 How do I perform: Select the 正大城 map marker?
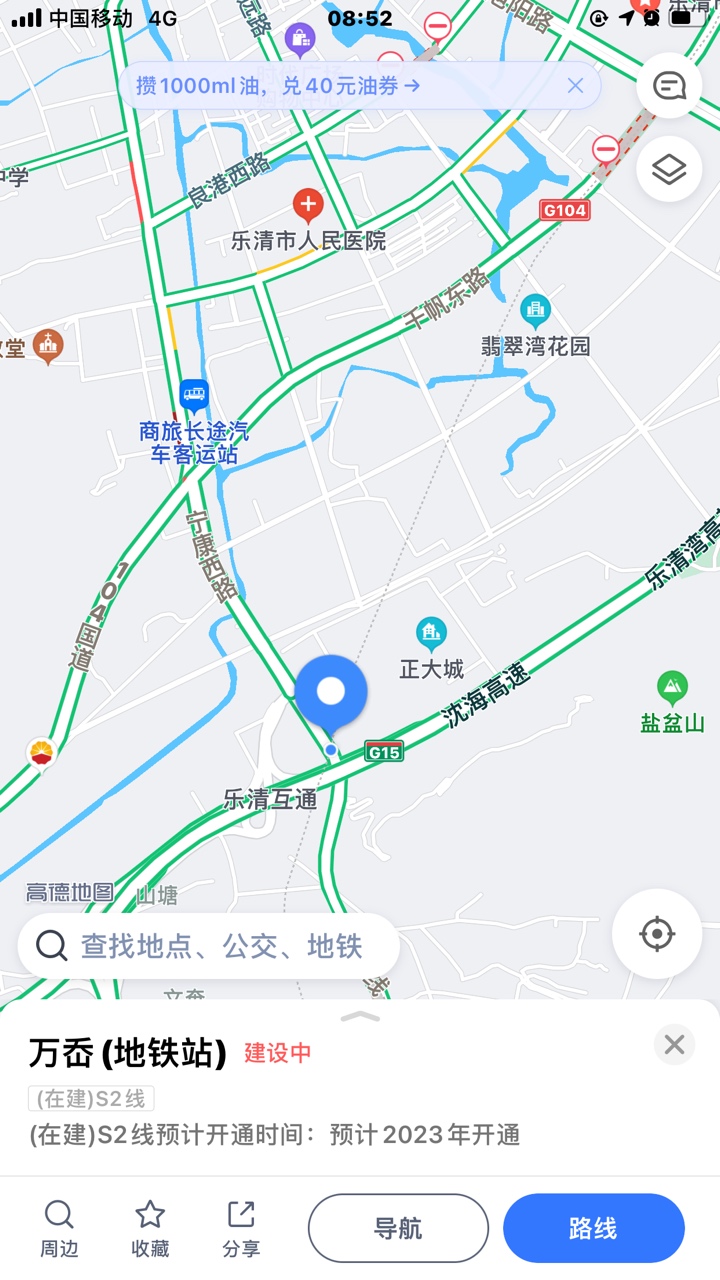(431, 633)
